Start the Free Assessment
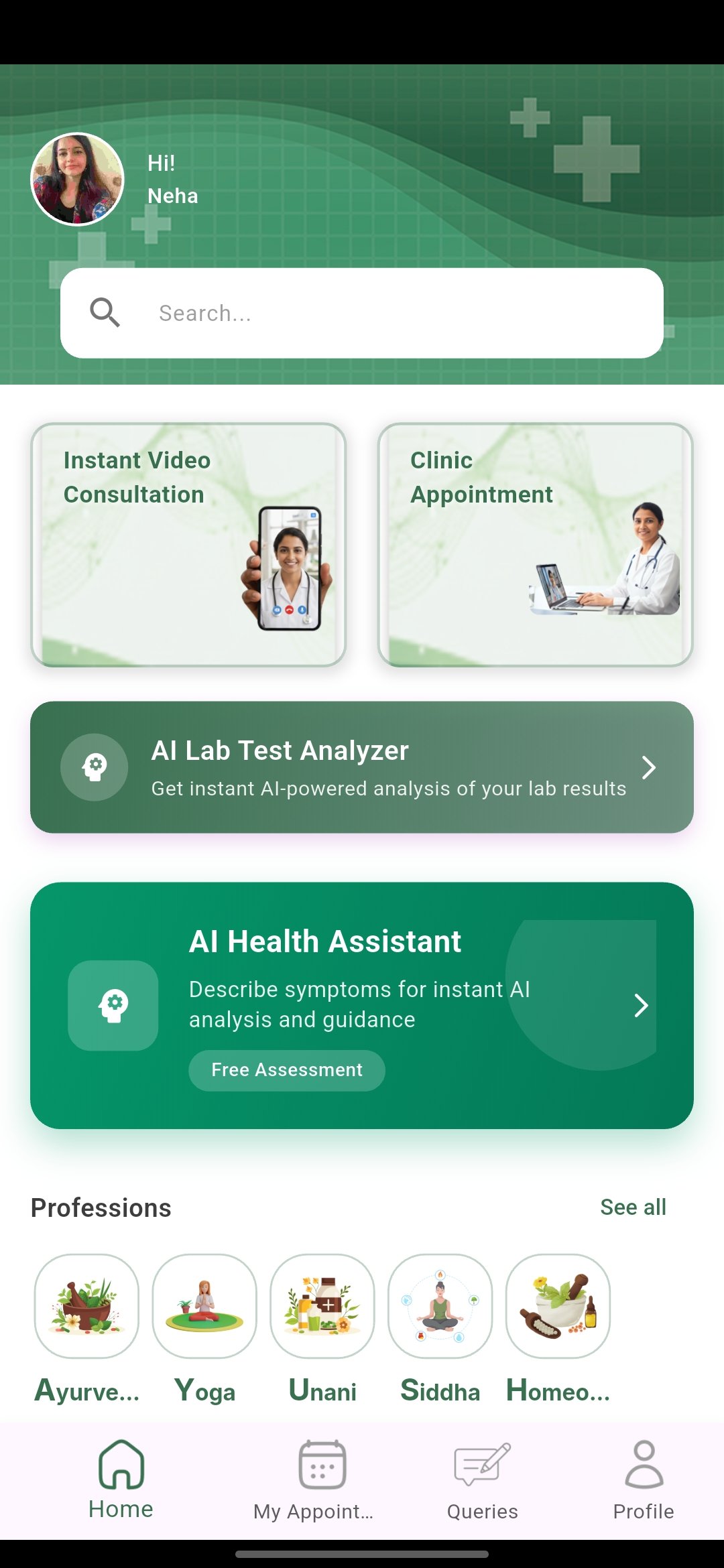The image size is (724, 1568). tap(287, 1070)
